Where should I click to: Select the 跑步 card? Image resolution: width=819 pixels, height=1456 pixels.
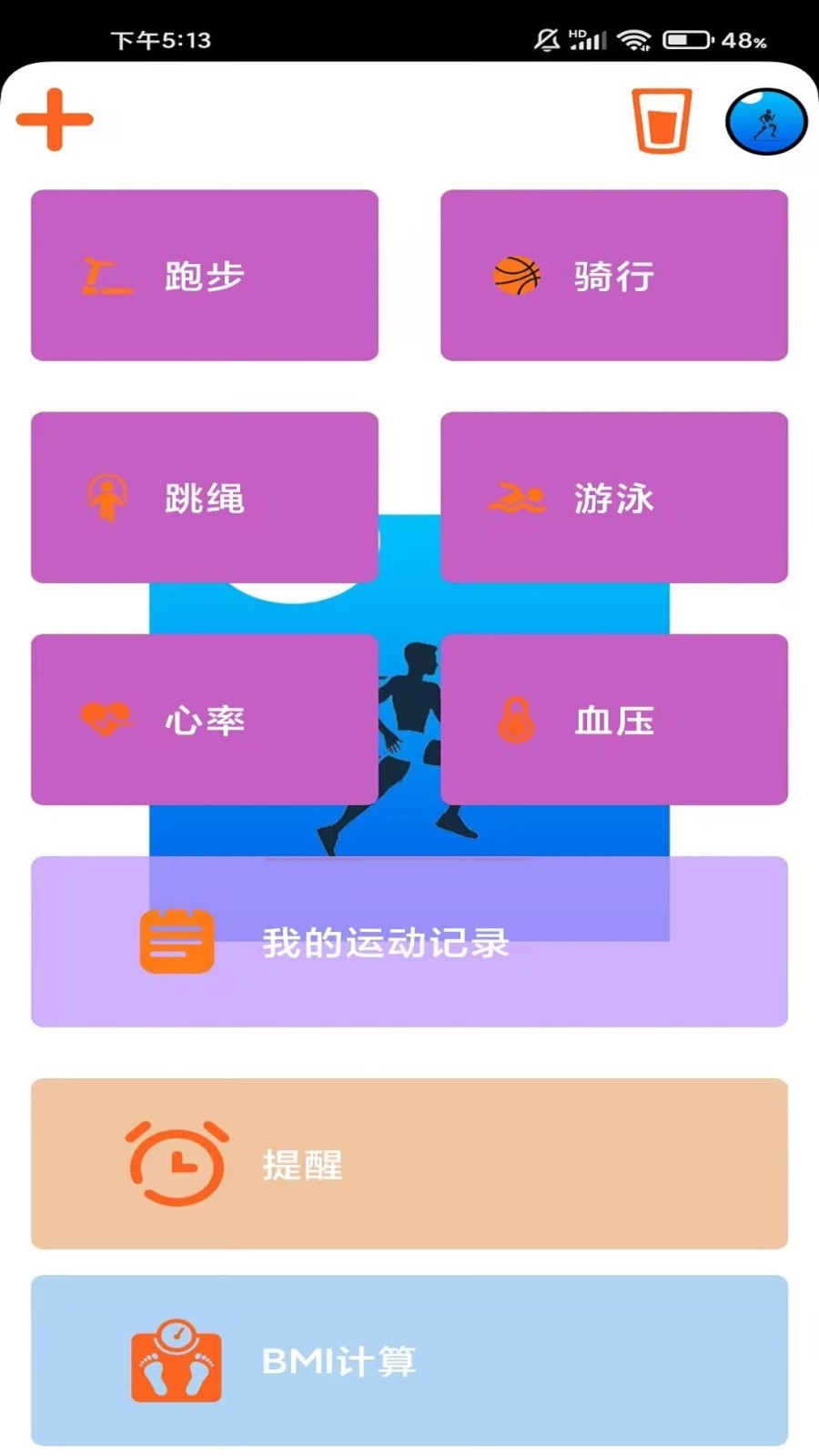(x=205, y=275)
